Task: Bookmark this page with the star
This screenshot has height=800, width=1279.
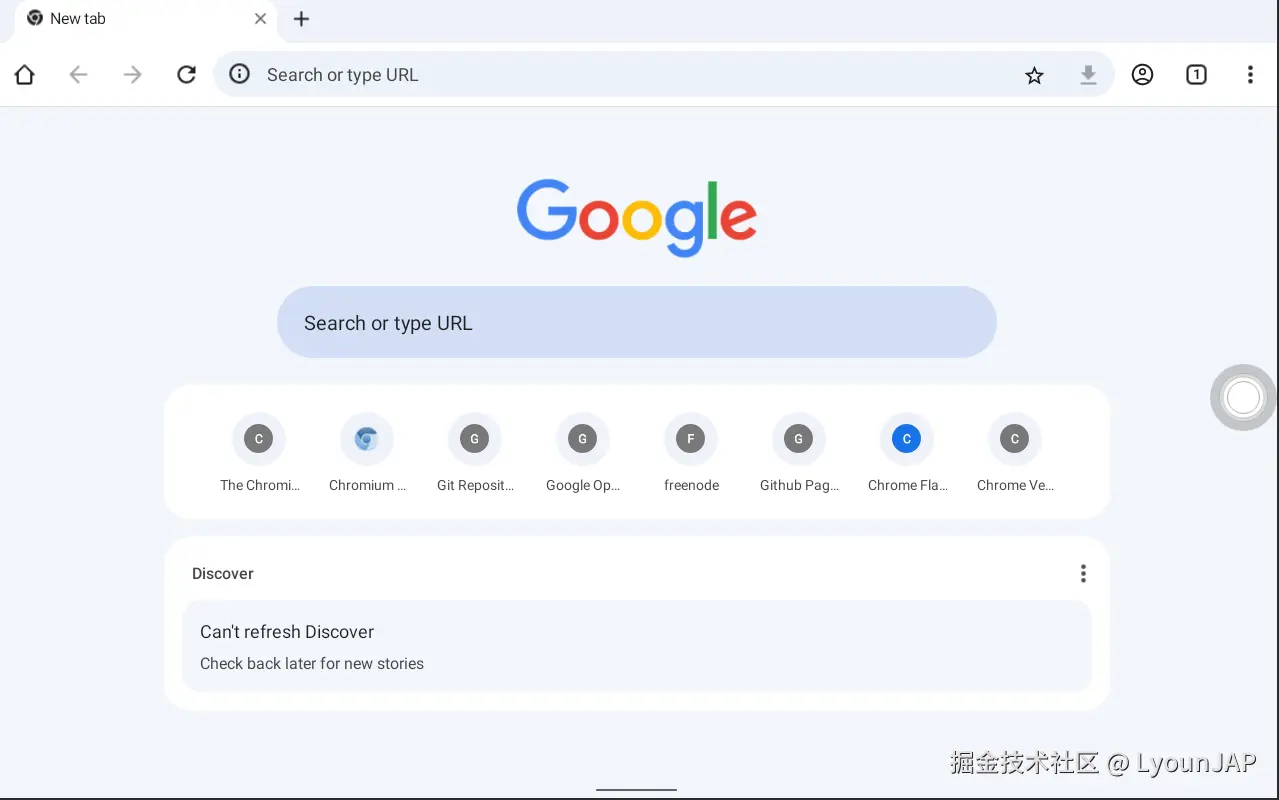Action: (x=1034, y=75)
